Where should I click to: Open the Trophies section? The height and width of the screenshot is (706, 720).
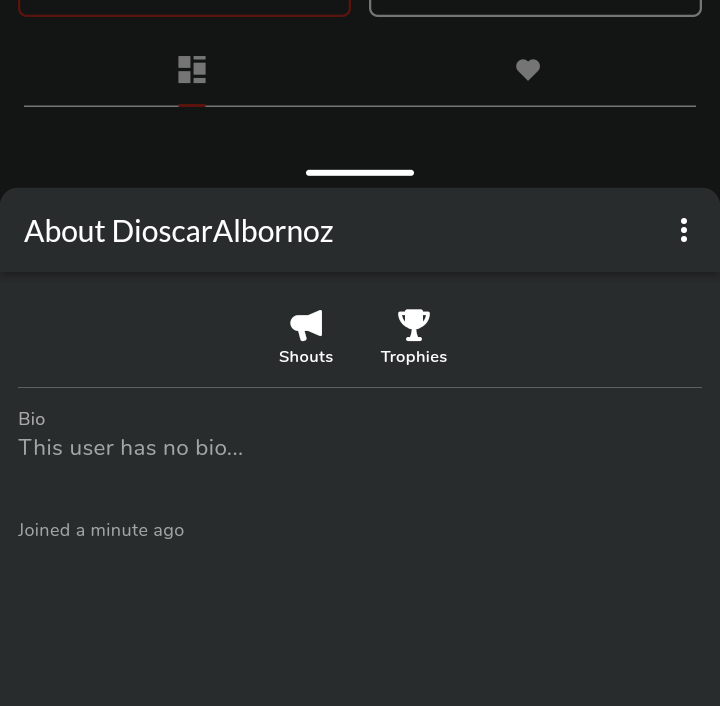point(414,337)
